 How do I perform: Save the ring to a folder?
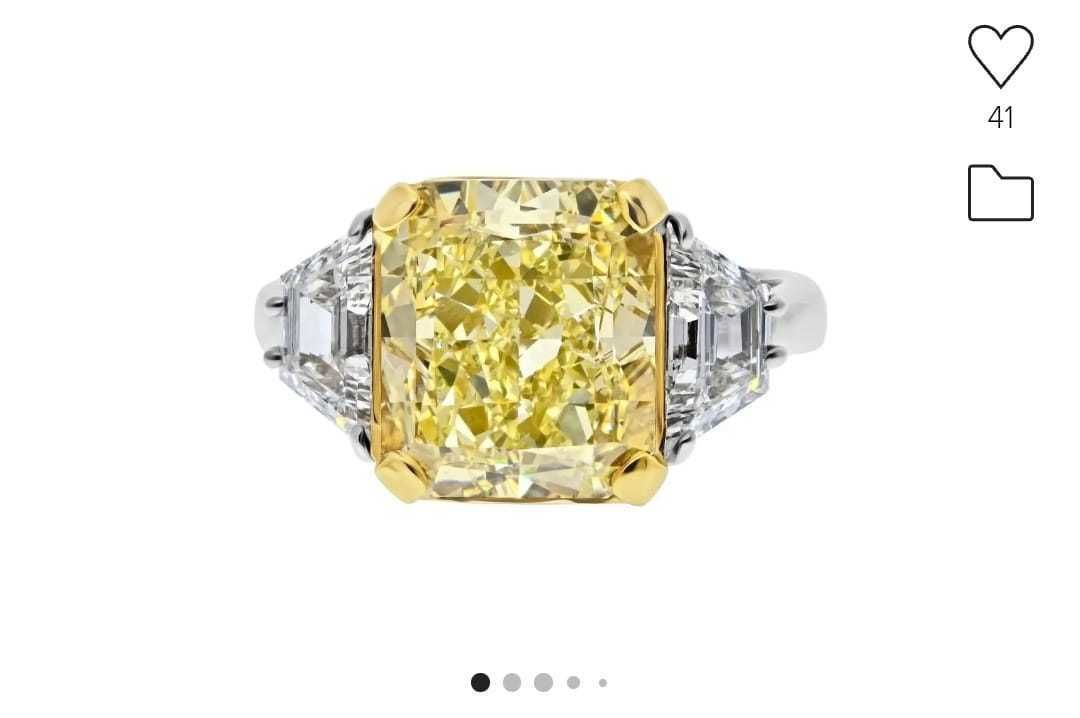[x=1000, y=193]
